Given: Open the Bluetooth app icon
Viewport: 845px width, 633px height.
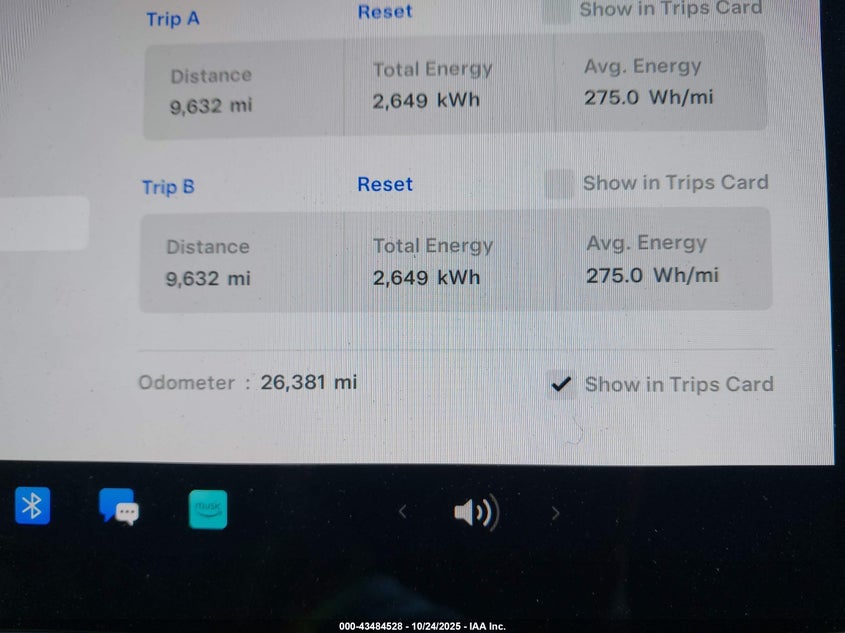Looking at the screenshot, I should [x=32, y=507].
